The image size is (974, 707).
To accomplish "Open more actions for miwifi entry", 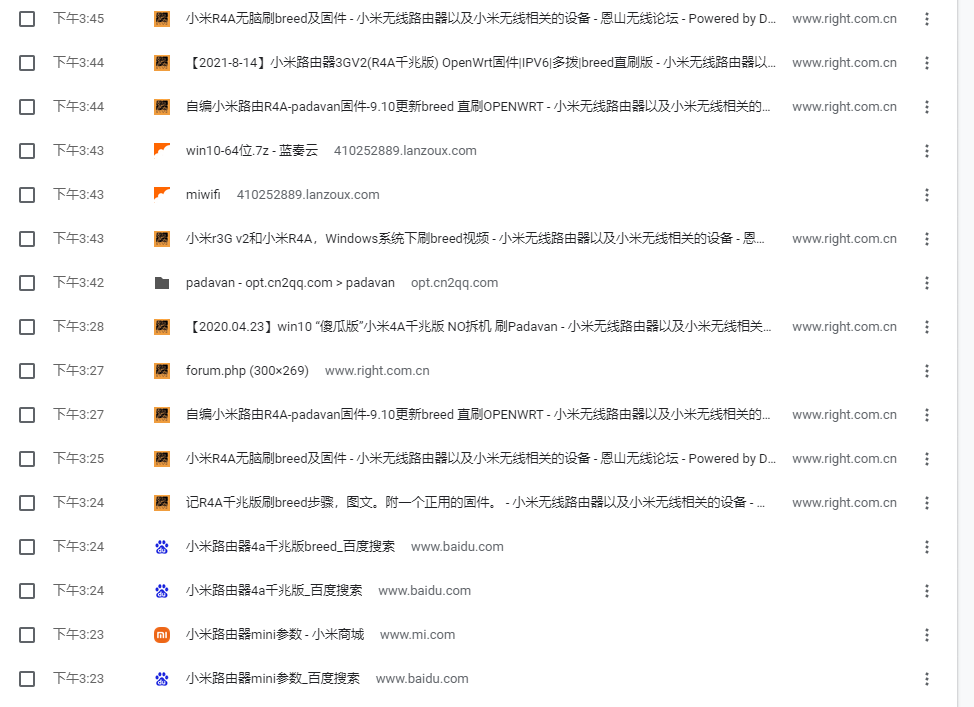I will (x=926, y=195).
